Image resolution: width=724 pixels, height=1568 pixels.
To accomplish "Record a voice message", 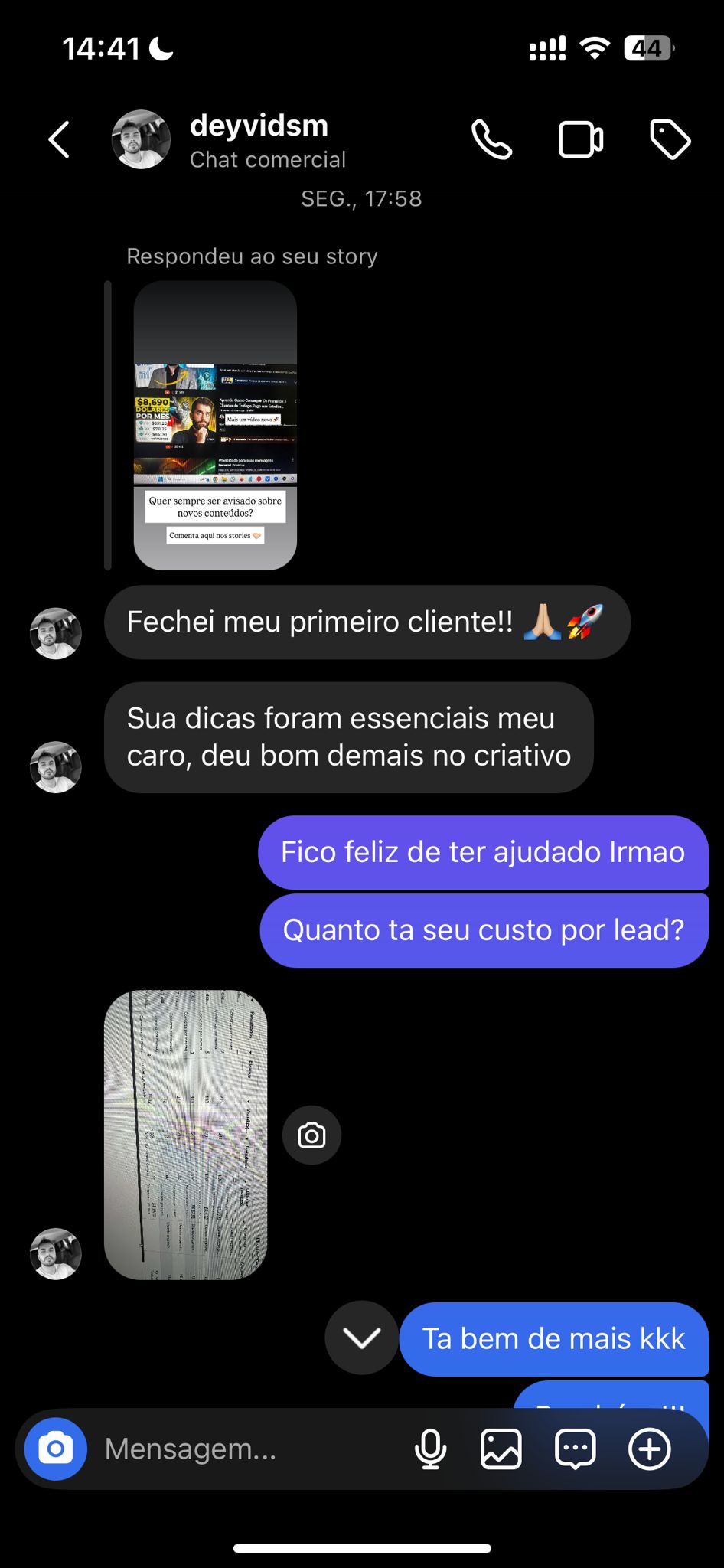I will pyautogui.click(x=430, y=1449).
